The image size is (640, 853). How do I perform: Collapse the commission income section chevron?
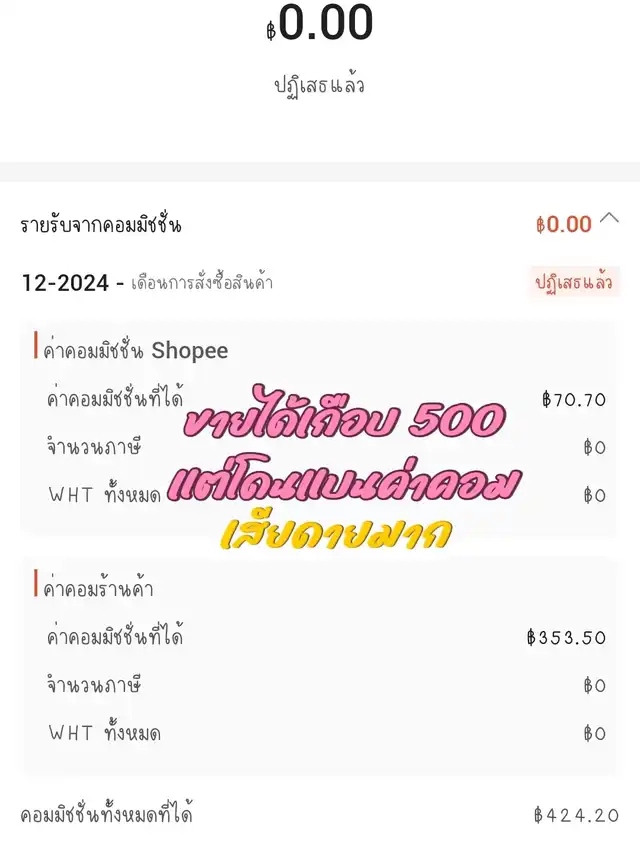point(609,219)
